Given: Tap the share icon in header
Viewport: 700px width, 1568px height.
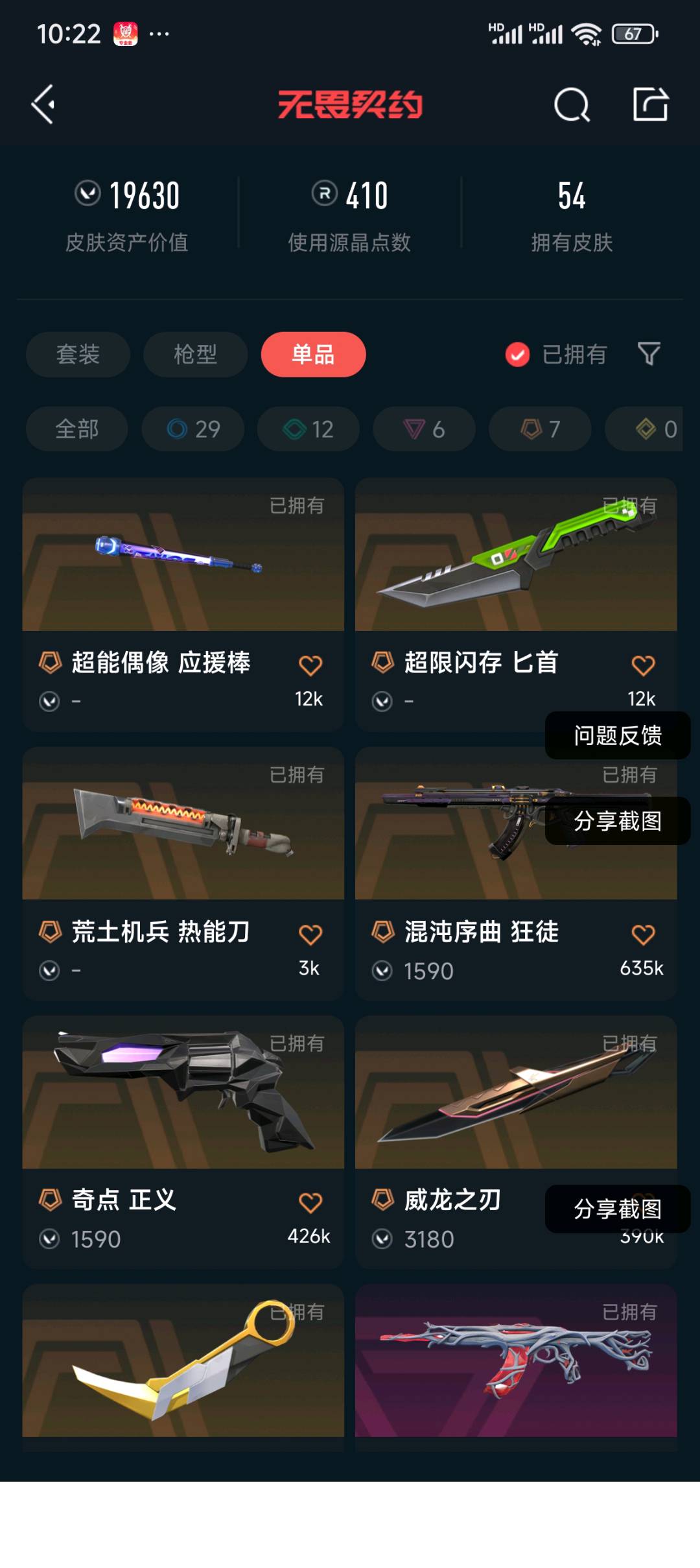Looking at the screenshot, I should tap(650, 104).
